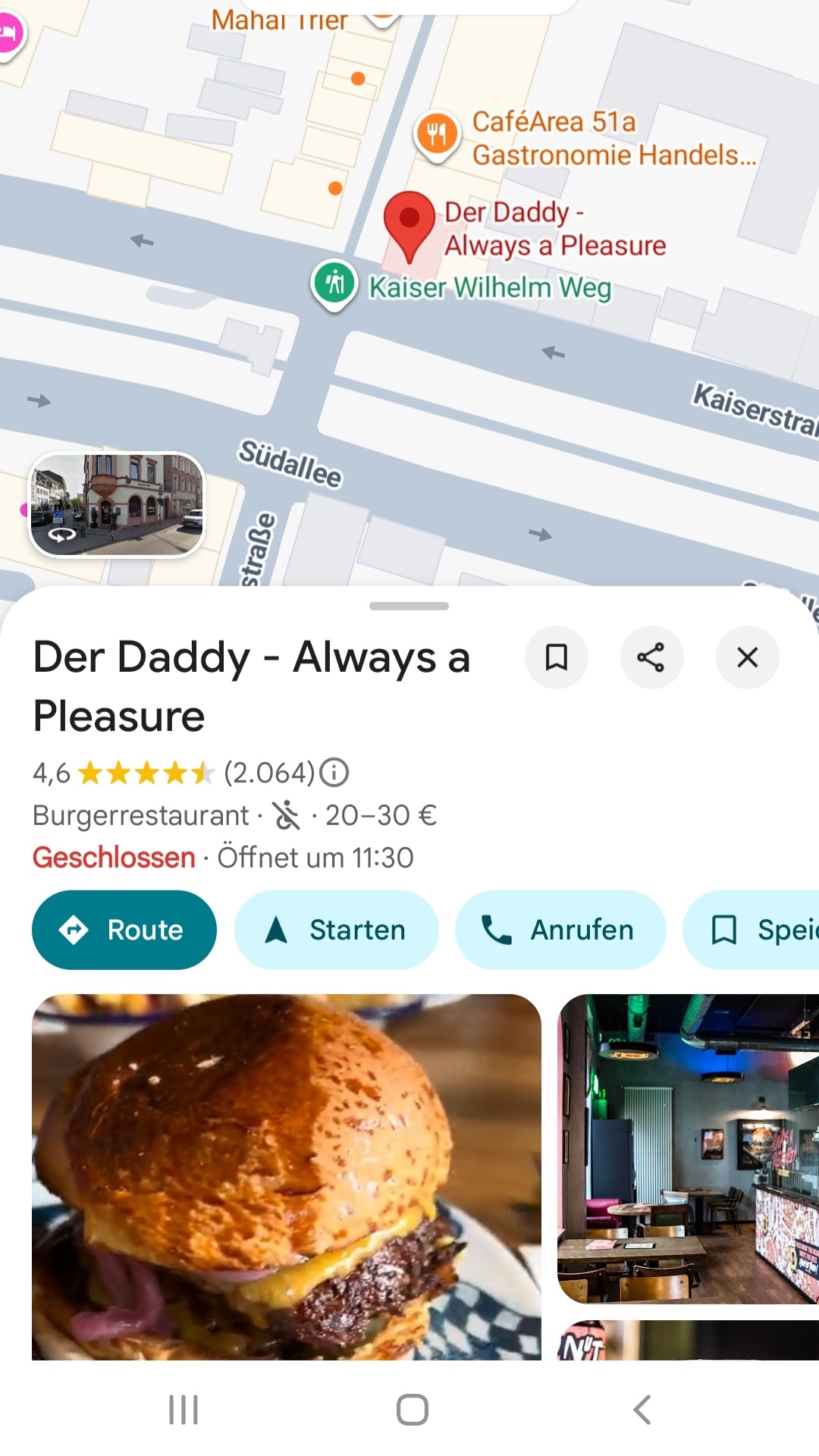This screenshot has height=1456, width=819.
Task: Open the rating info icon
Action: point(334,773)
